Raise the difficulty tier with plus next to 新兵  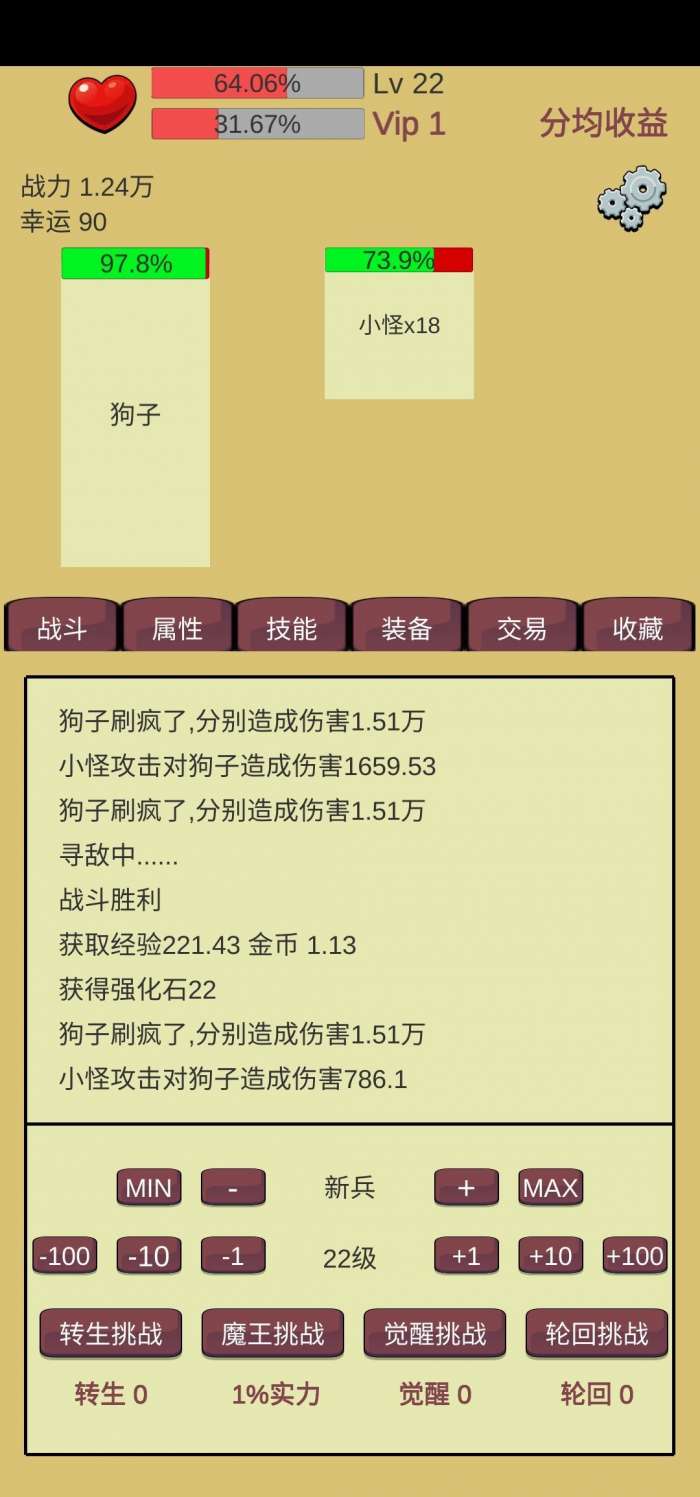[466, 1187]
